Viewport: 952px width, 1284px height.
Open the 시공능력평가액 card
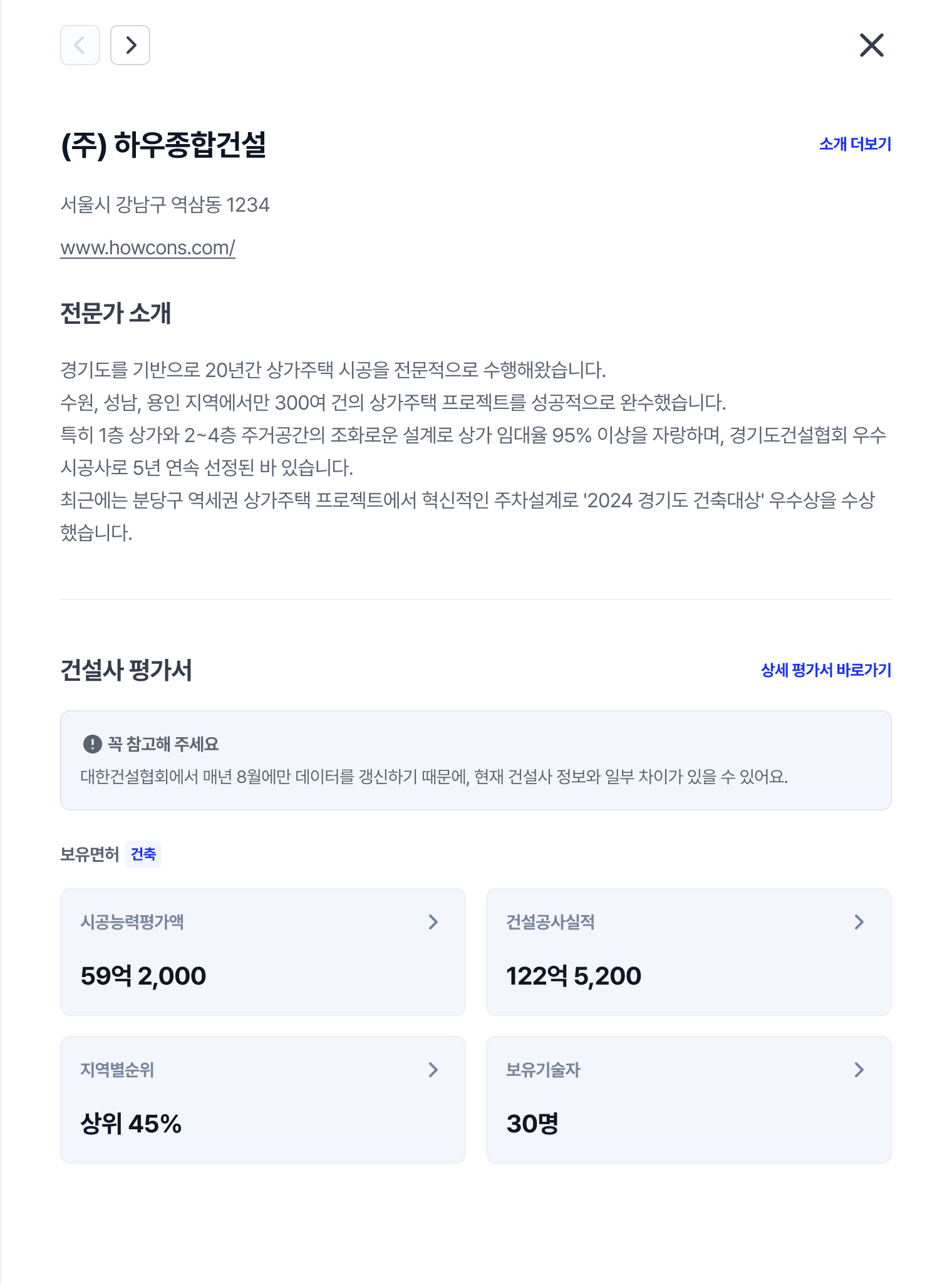[x=263, y=951]
